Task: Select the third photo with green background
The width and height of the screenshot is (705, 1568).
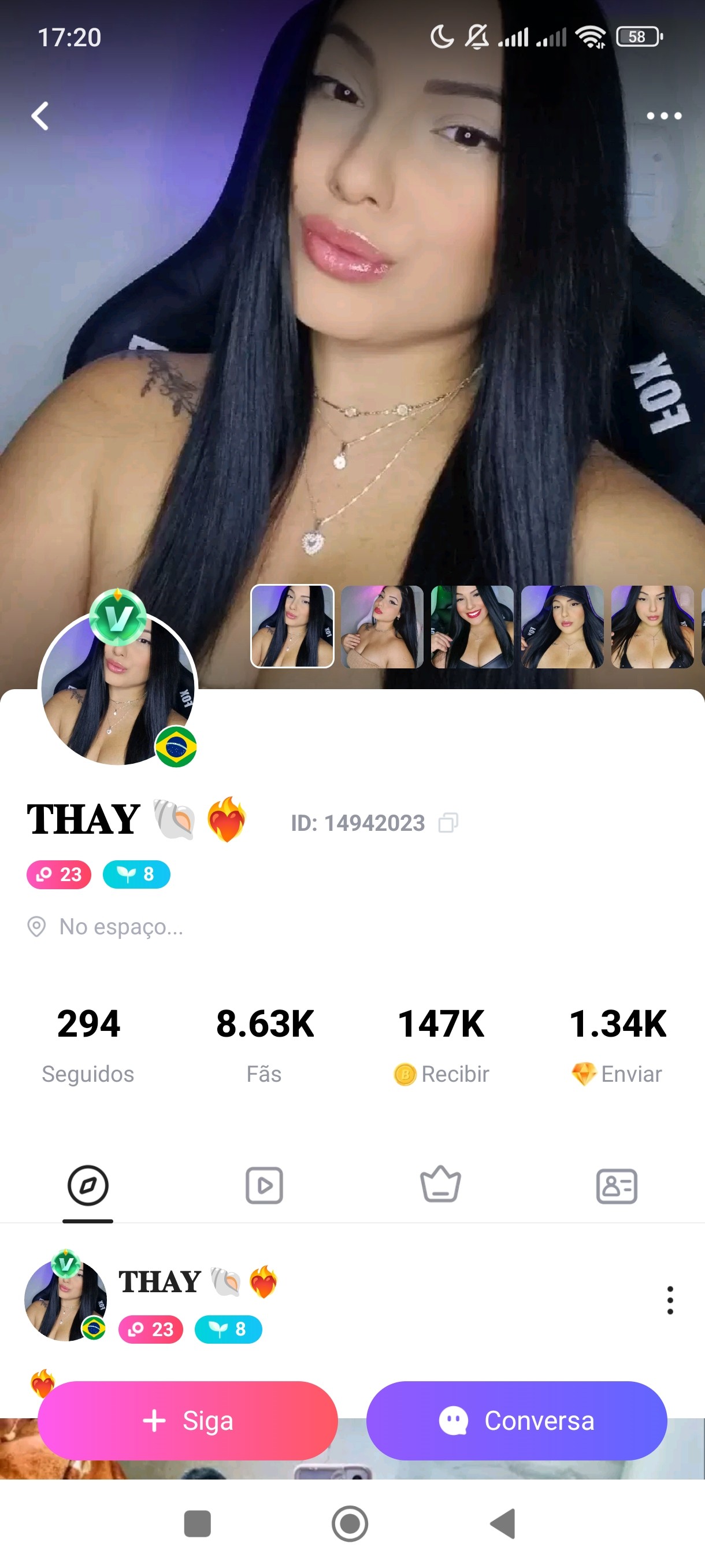Action: 472,626
